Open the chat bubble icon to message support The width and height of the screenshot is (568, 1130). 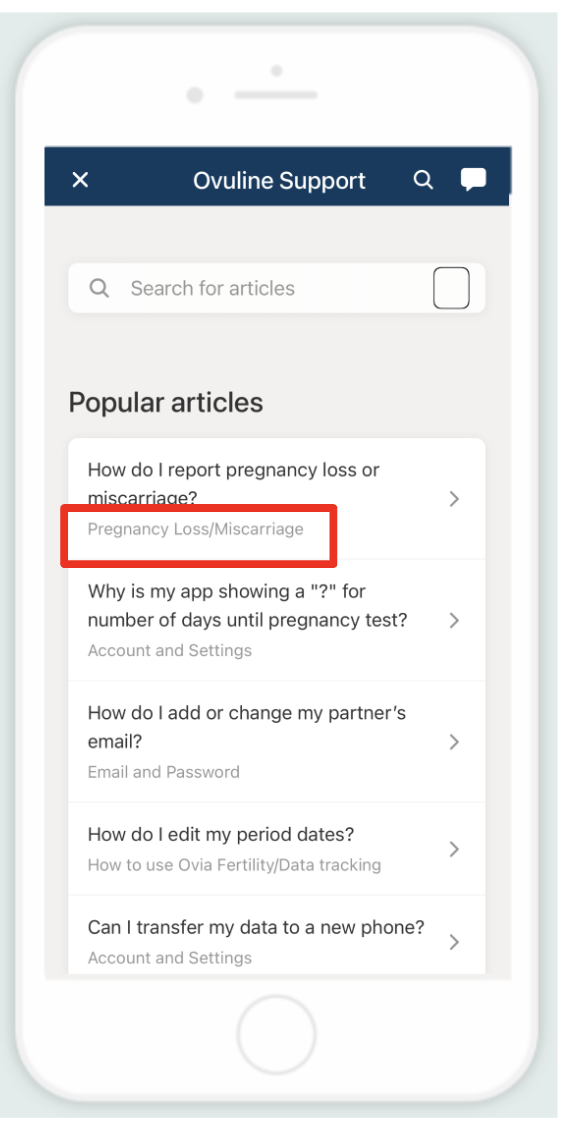[474, 179]
